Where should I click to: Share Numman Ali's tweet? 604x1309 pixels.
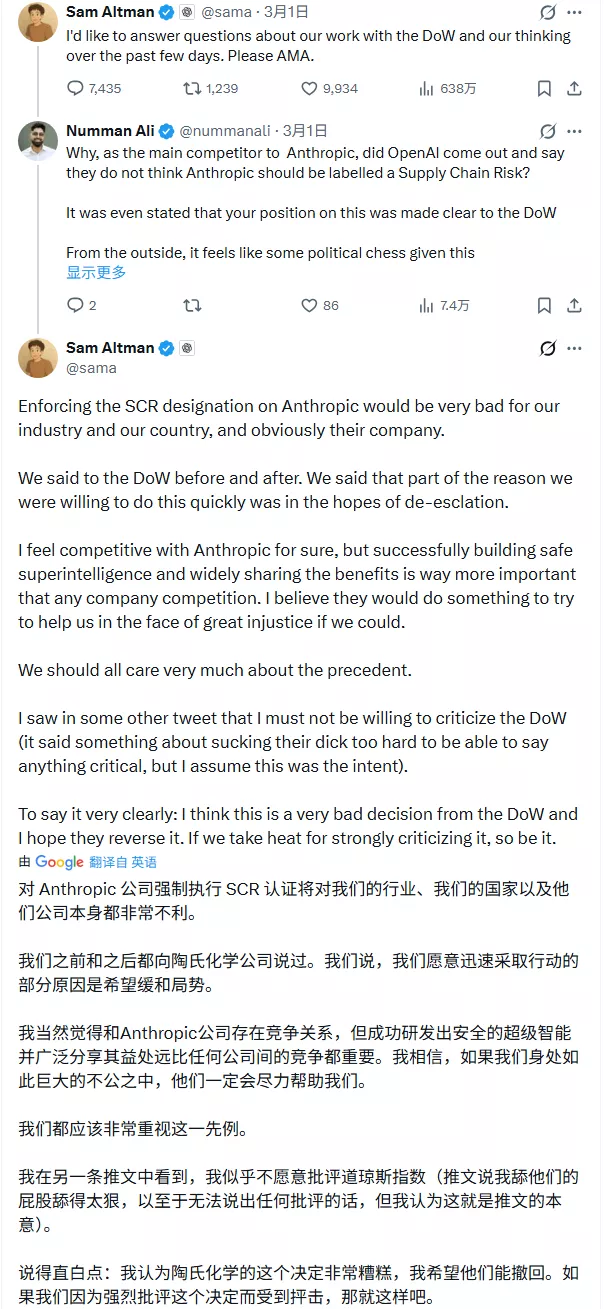[574, 305]
